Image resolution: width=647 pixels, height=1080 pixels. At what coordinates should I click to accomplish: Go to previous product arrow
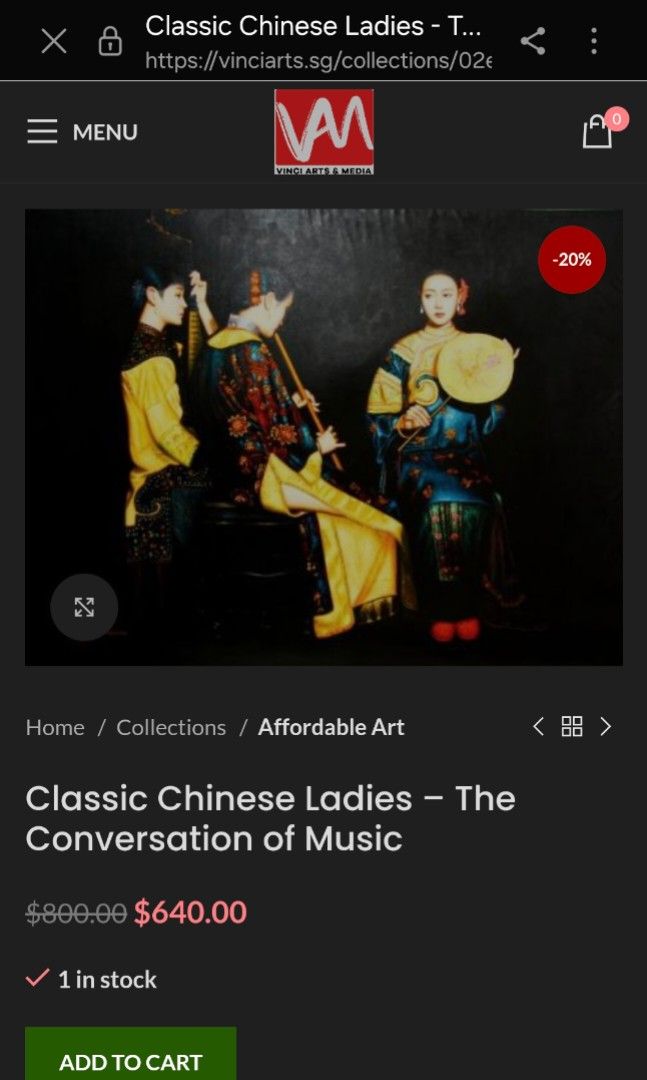[539, 726]
